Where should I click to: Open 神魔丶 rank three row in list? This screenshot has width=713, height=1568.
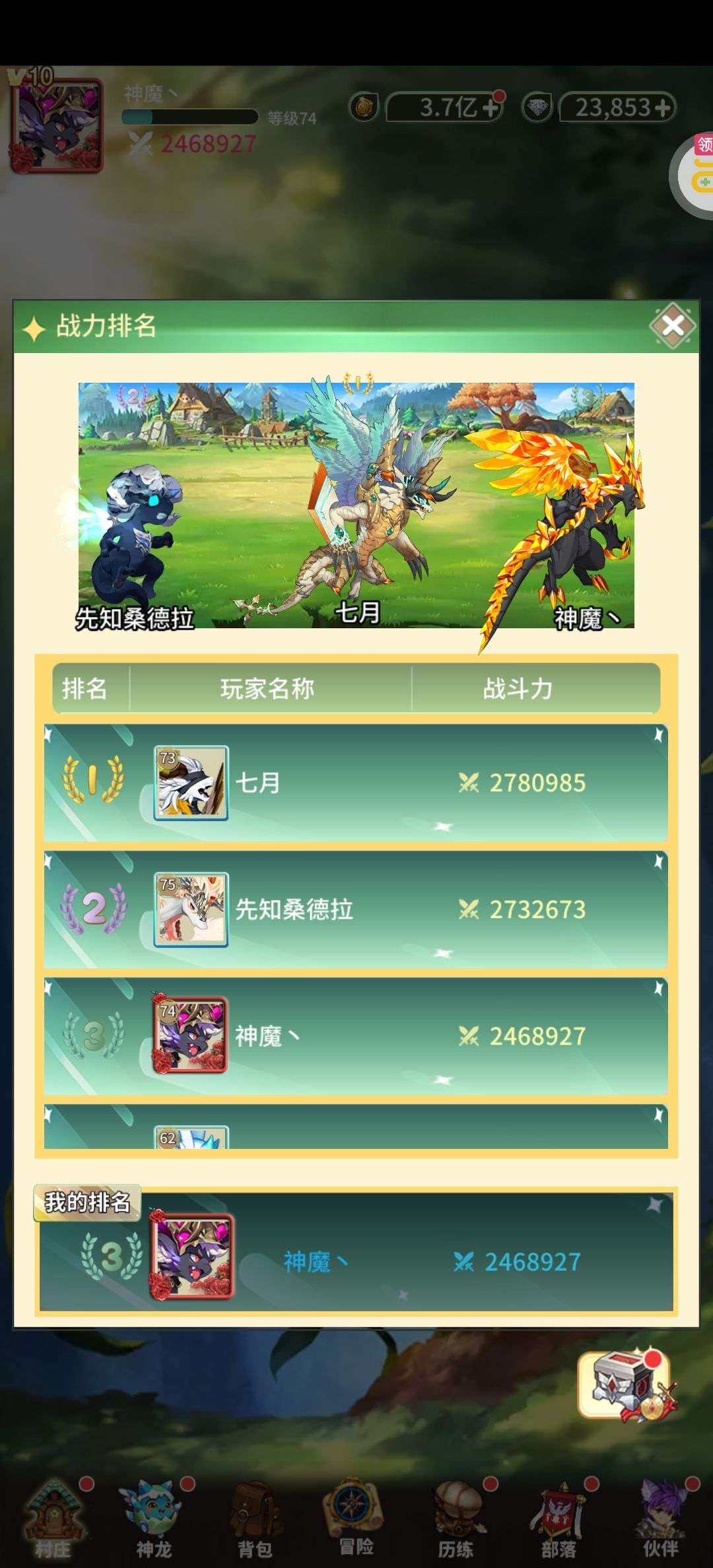[x=356, y=1036]
